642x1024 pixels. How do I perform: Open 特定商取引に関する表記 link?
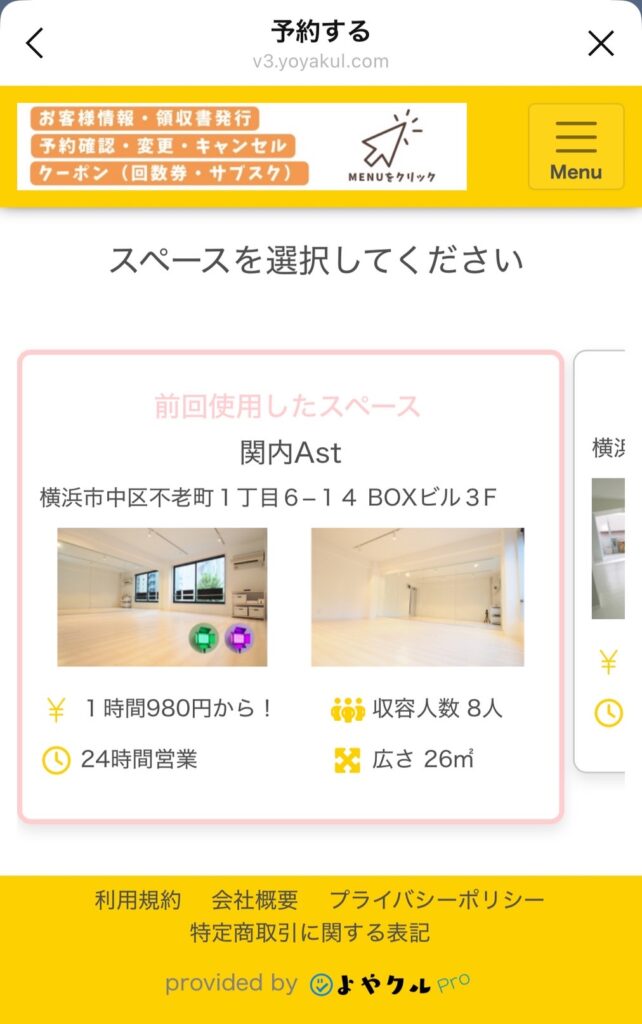coord(310,933)
